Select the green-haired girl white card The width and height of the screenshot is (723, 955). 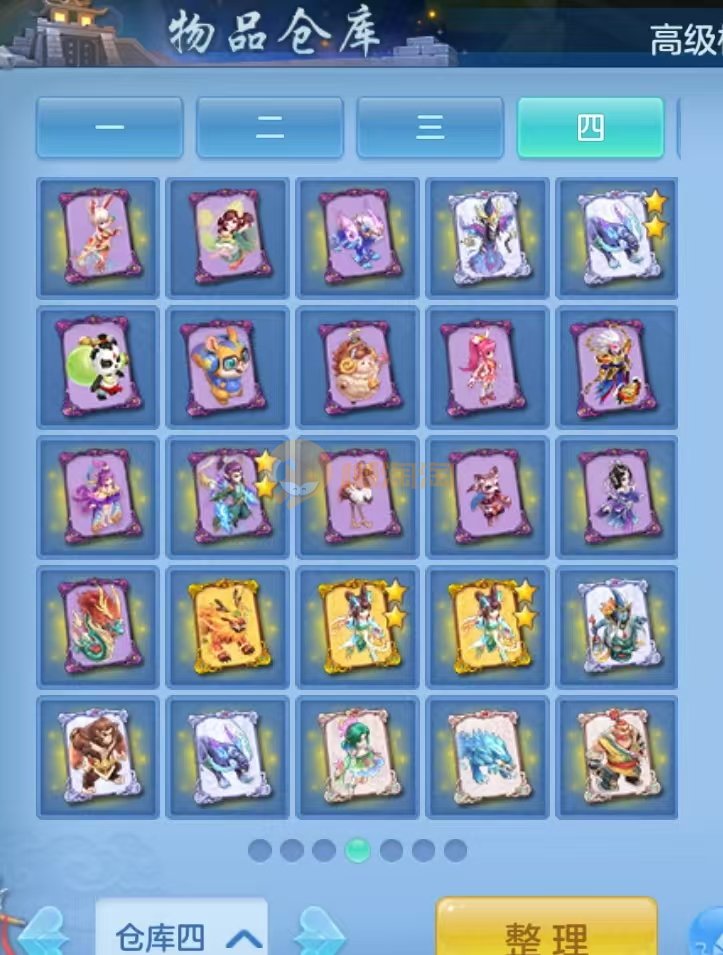[358, 757]
